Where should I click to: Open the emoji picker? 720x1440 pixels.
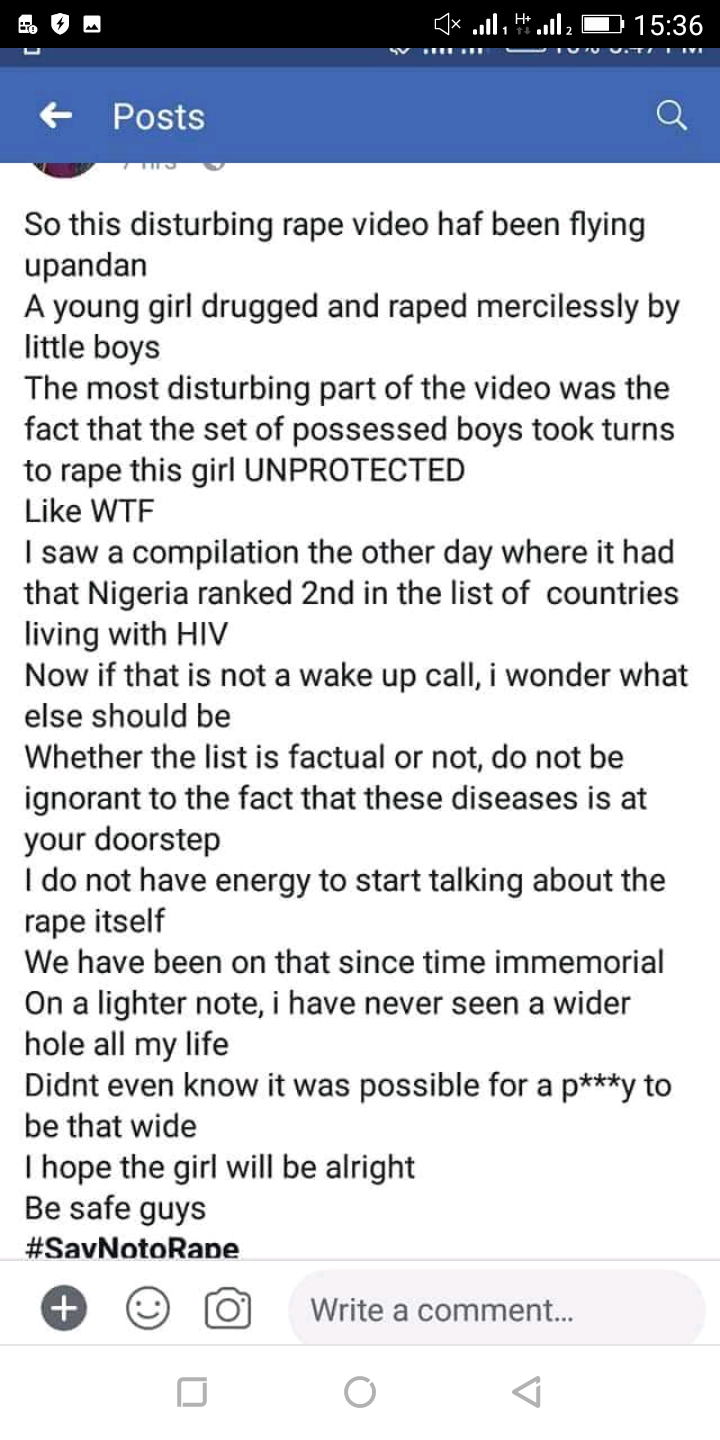point(147,1309)
